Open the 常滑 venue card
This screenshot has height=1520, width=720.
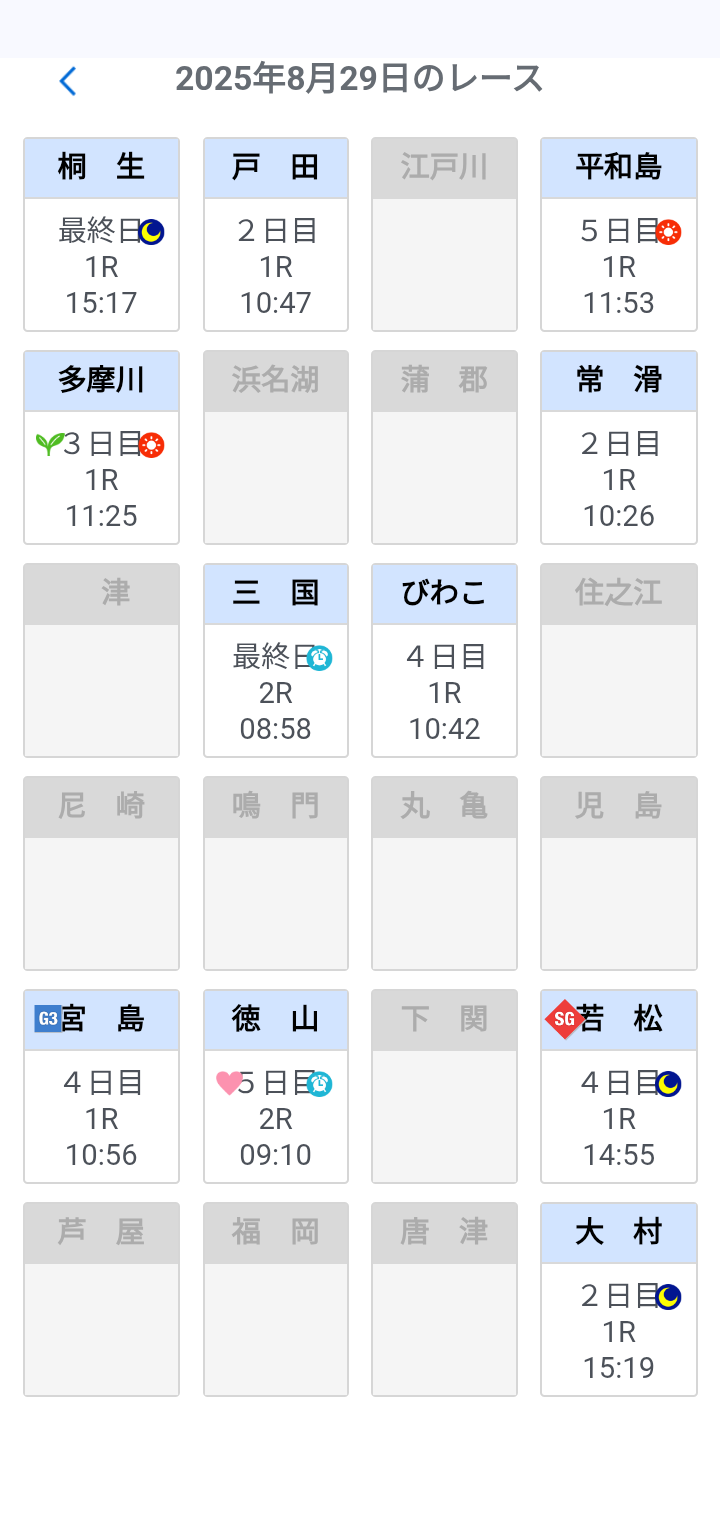coord(618,448)
